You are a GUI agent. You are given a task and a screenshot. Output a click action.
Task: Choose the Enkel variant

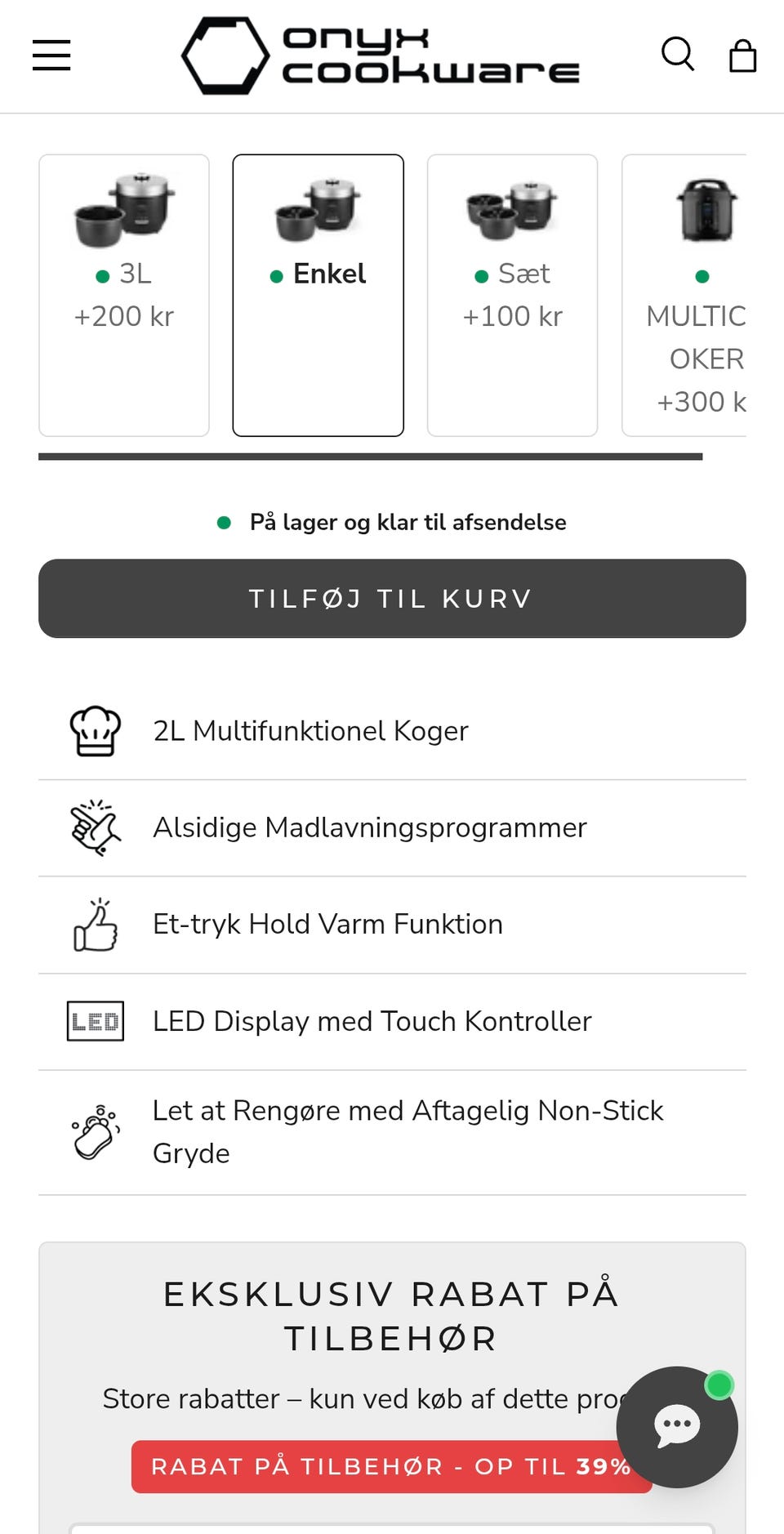pos(318,295)
